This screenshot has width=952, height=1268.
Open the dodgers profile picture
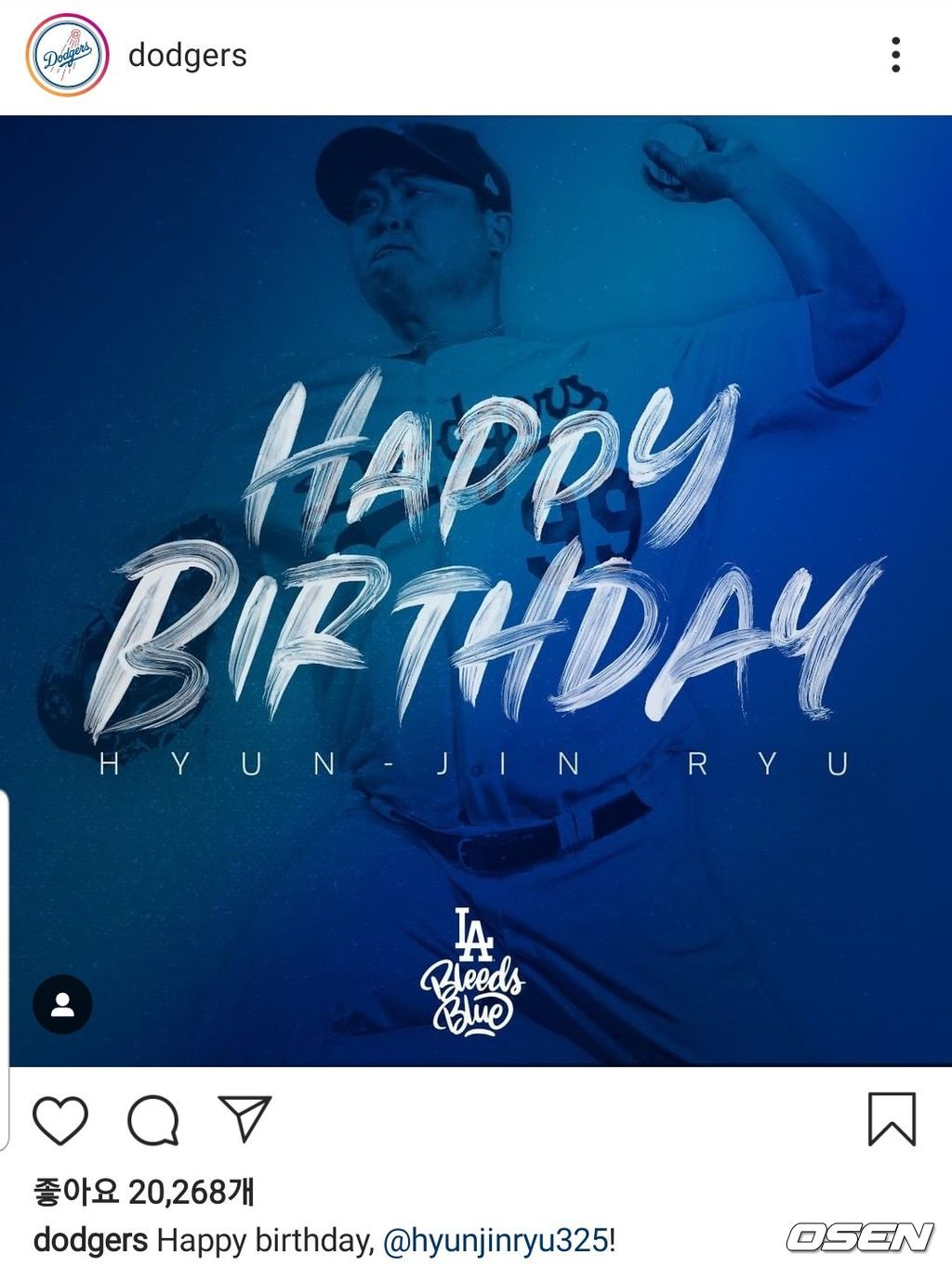click(67, 55)
